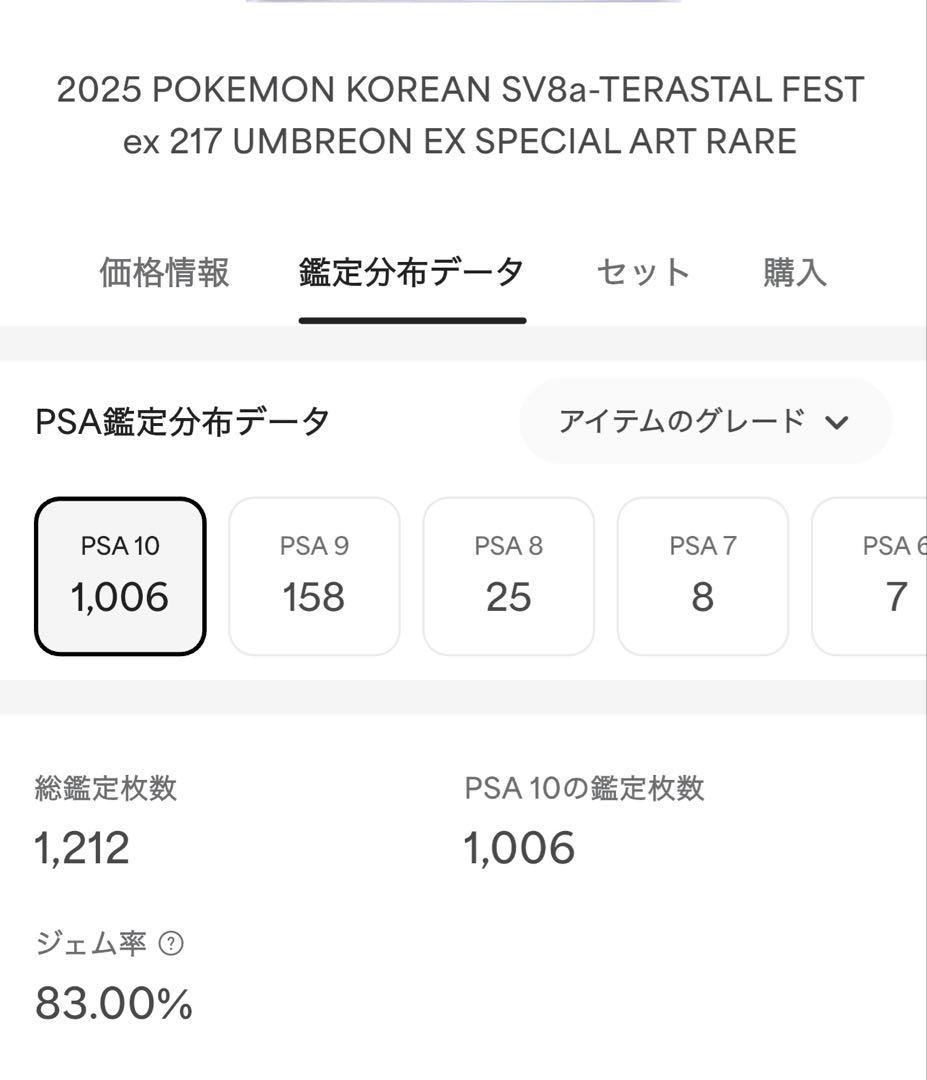Click PSA 10の鑑定枚数 label
Image resolution: width=927 pixels, height=1080 pixels.
583,789
